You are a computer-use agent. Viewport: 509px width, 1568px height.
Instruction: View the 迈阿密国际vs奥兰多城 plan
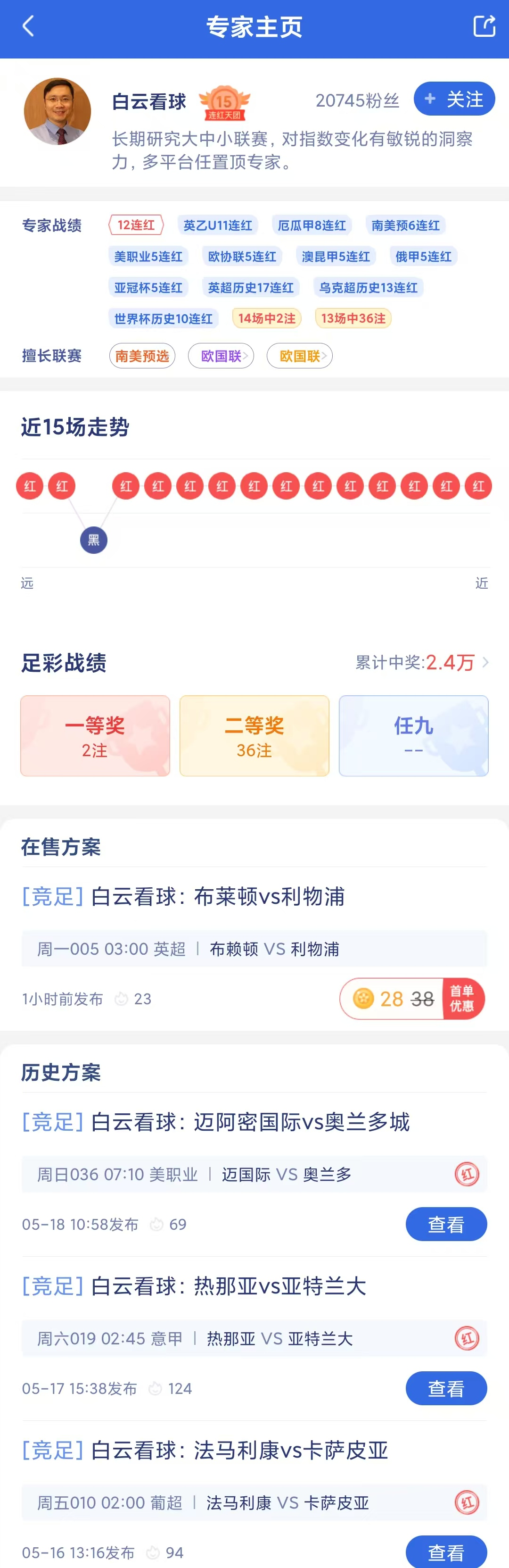pyautogui.click(x=446, y=1224)
